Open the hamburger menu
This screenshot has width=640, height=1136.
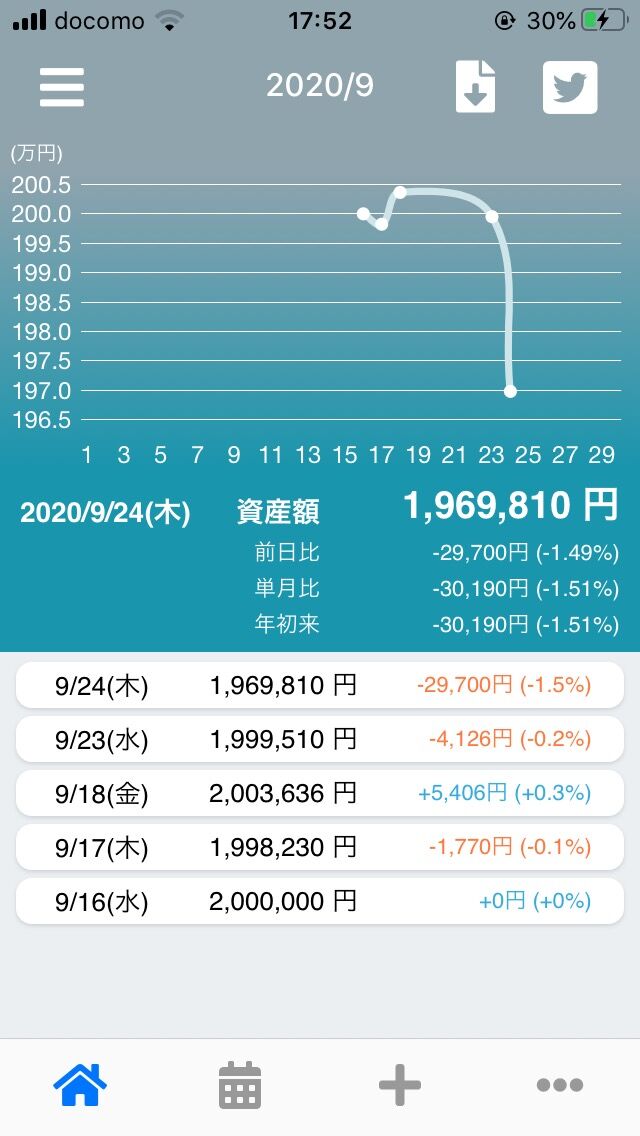tap(62, 87)
